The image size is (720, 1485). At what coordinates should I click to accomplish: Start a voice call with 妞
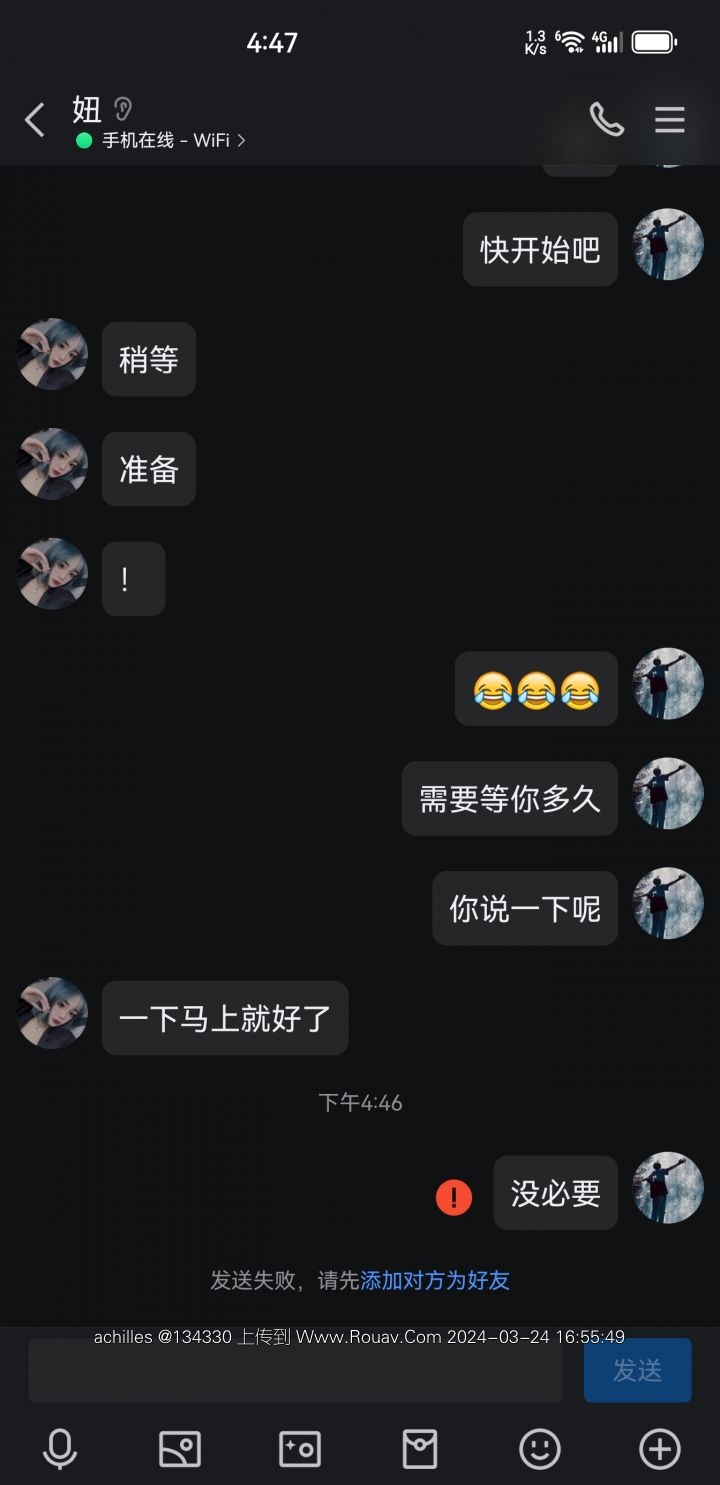(606, 120)
